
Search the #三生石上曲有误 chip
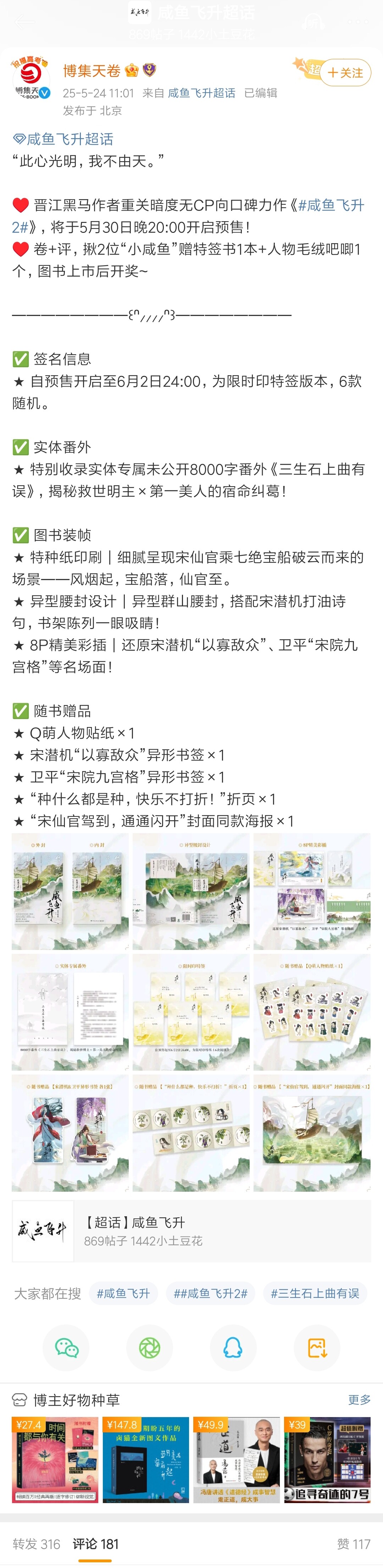(315, 1294)
